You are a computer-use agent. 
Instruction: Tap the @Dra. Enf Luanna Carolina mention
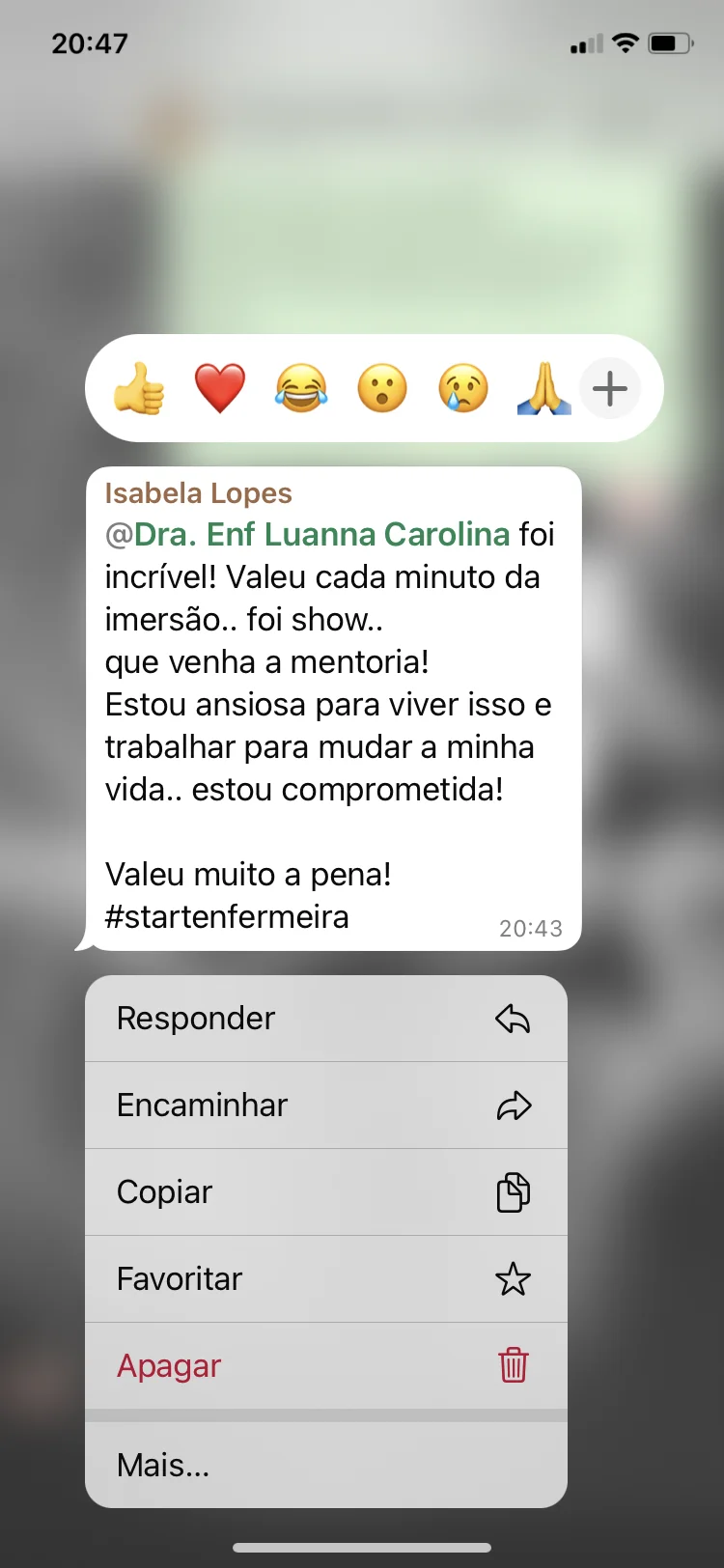point(307,534)
